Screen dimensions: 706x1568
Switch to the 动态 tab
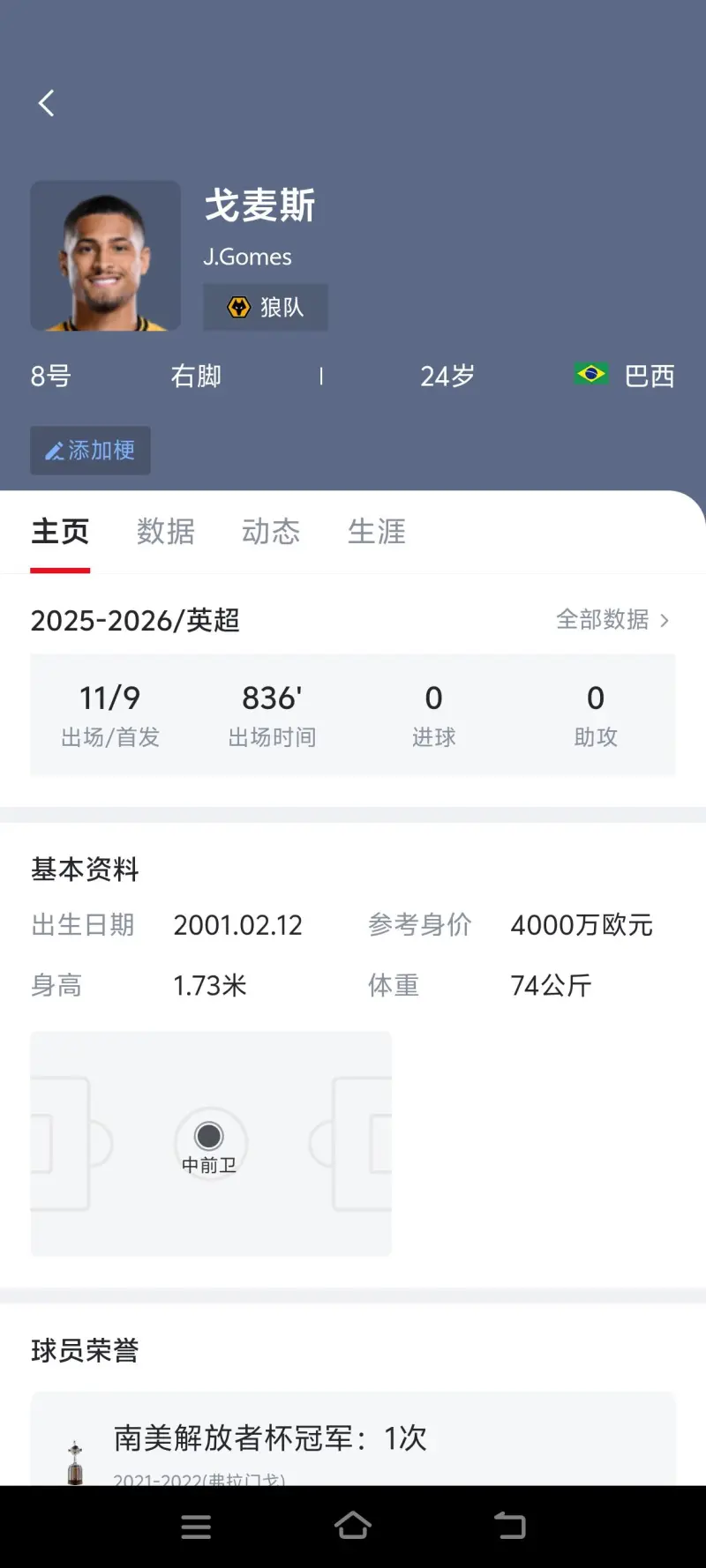pos(271,532)
